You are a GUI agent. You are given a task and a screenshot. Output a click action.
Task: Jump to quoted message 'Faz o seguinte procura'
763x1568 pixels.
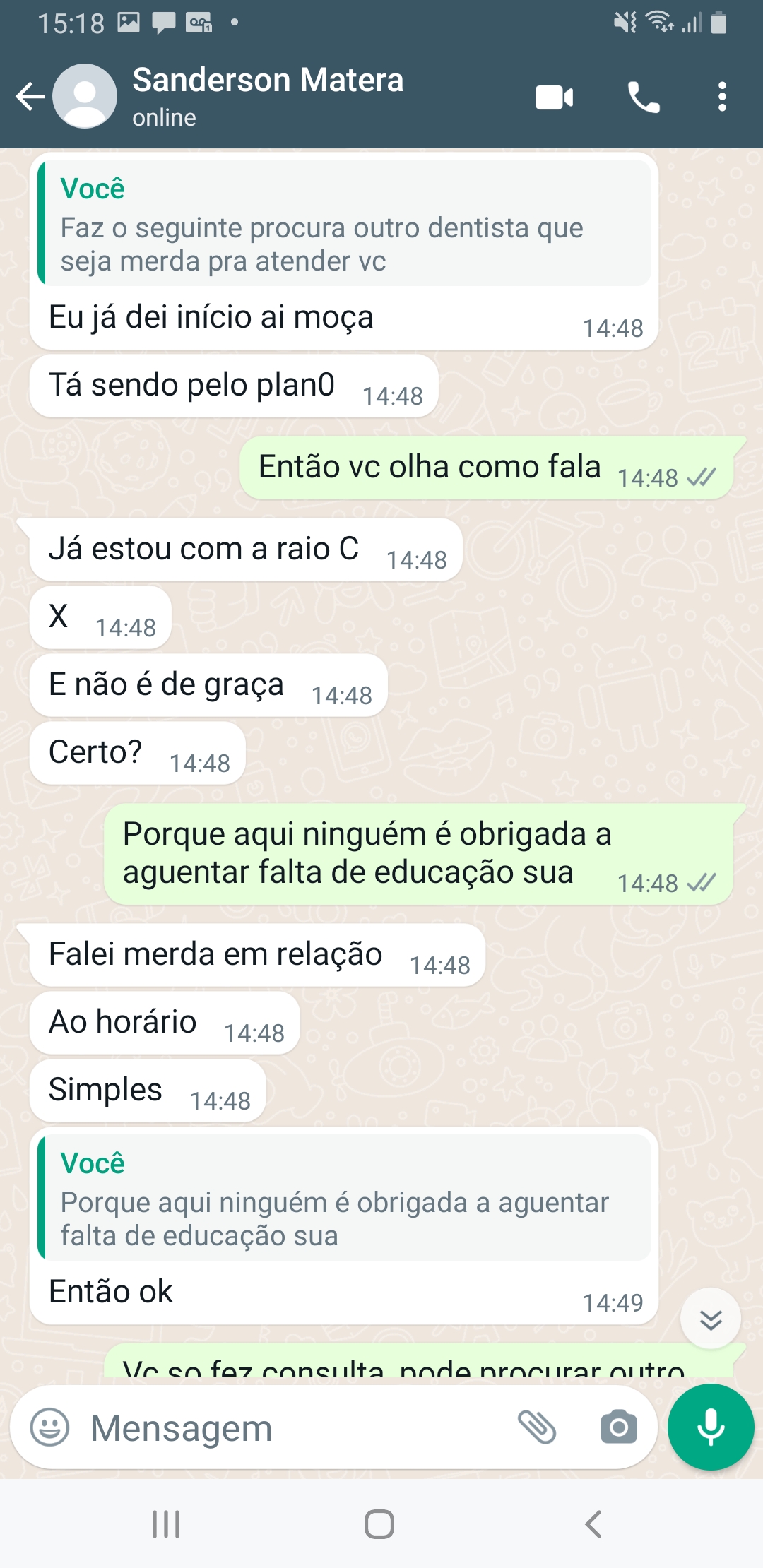click(x=345, y=224)
